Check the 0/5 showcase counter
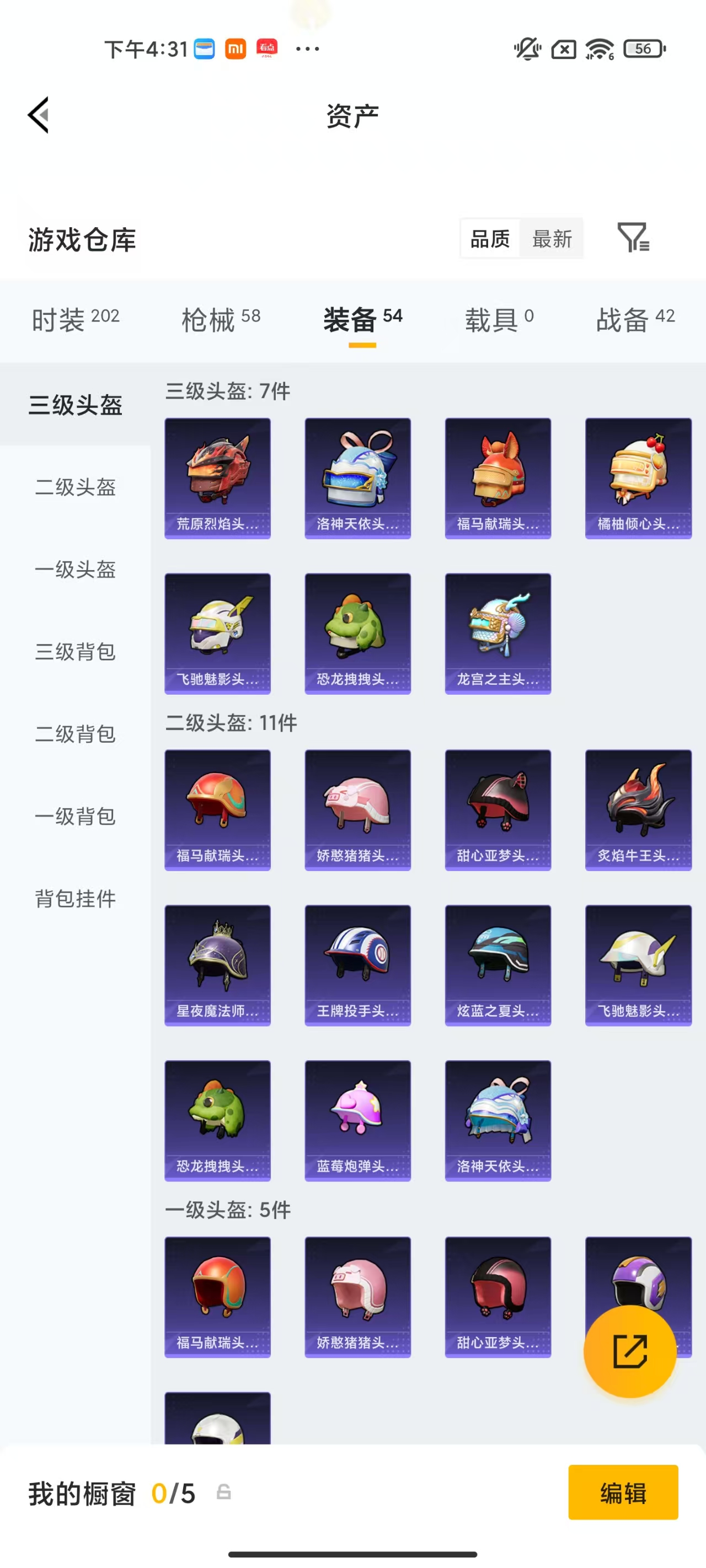Screen dimensions: 706x1568 pos(175,1493)
